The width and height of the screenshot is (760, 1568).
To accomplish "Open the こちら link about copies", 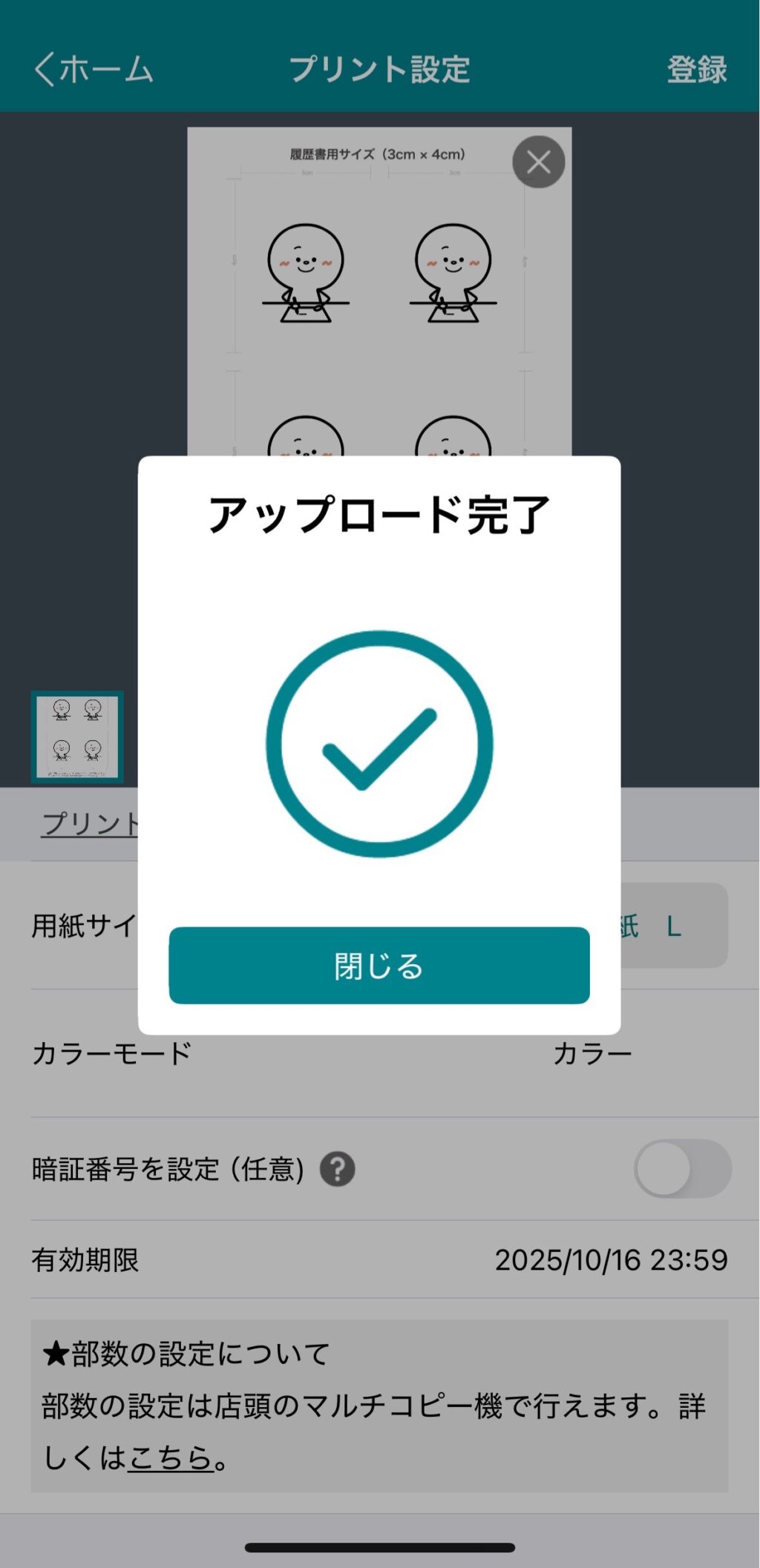I will coord(171,1457).
